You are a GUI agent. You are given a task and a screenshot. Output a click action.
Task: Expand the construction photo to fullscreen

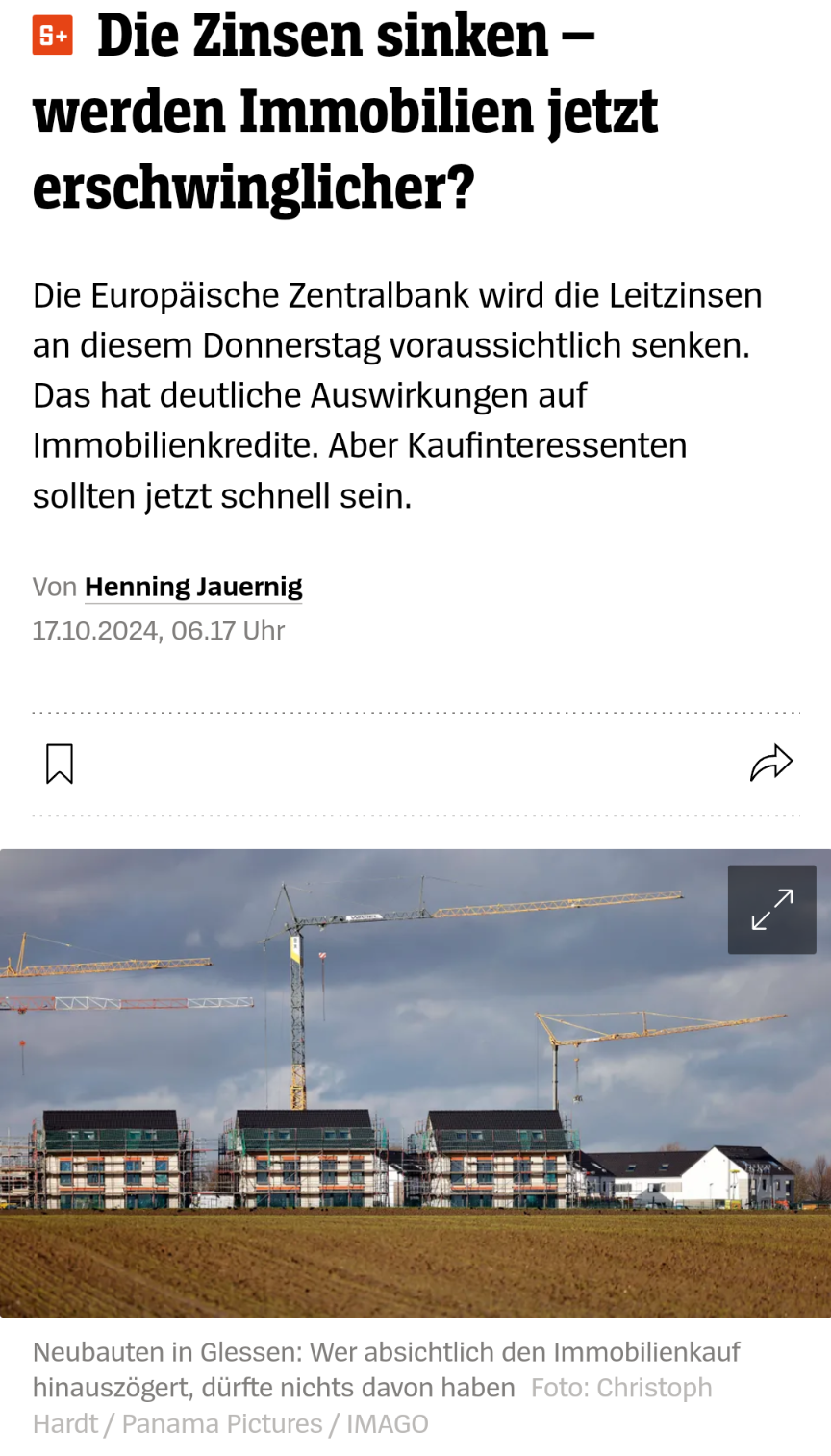point(771,909)
